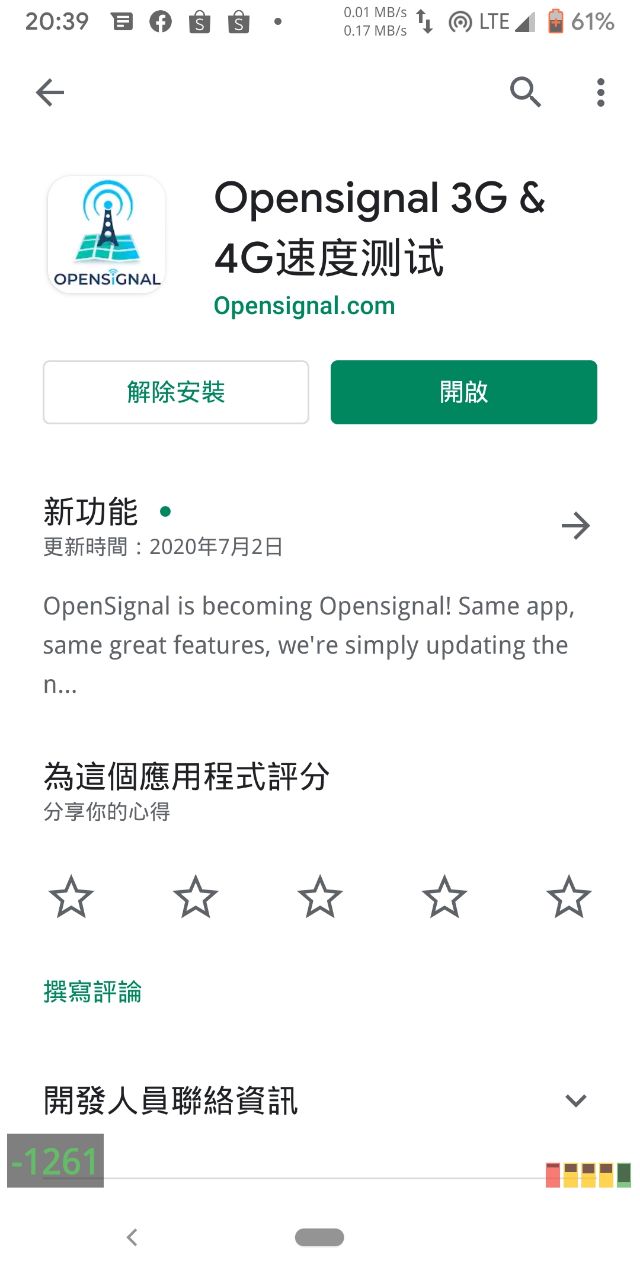Tap the system back button

point(132,1238)
